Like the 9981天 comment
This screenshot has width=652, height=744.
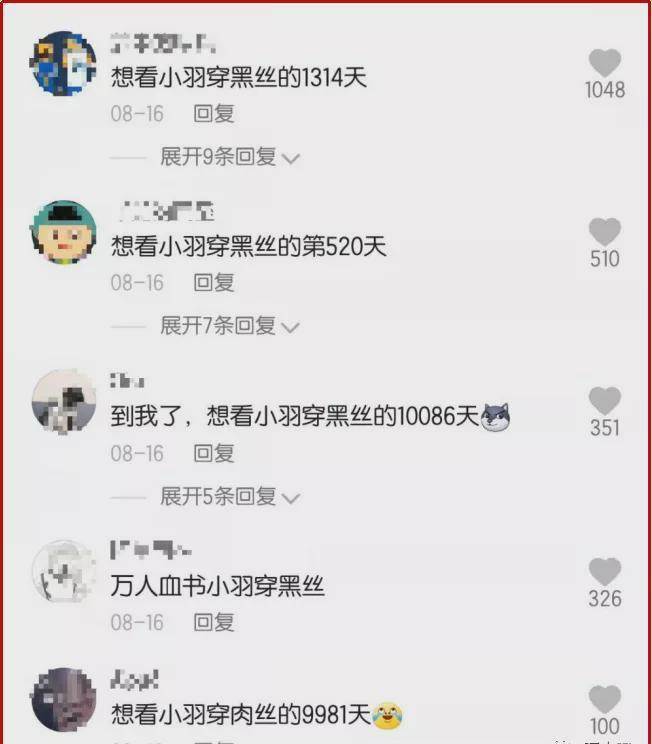tap(605, 699)
